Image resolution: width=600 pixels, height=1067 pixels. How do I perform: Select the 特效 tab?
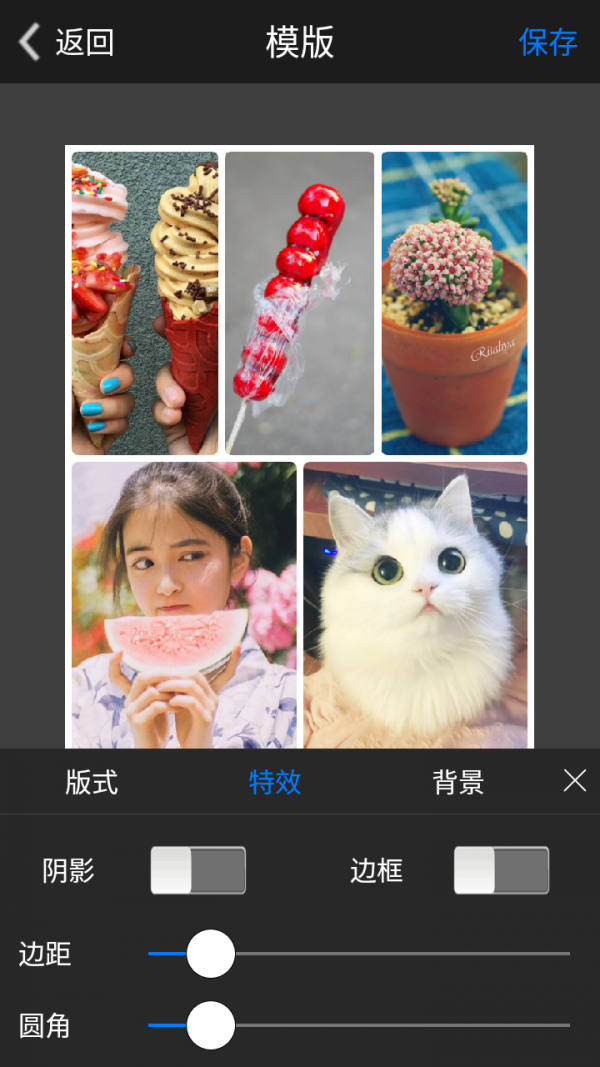275,782
